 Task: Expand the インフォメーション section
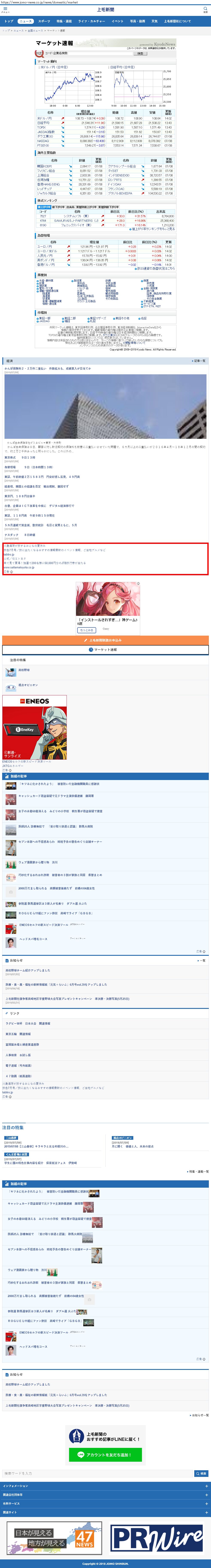coord(106,1486)
